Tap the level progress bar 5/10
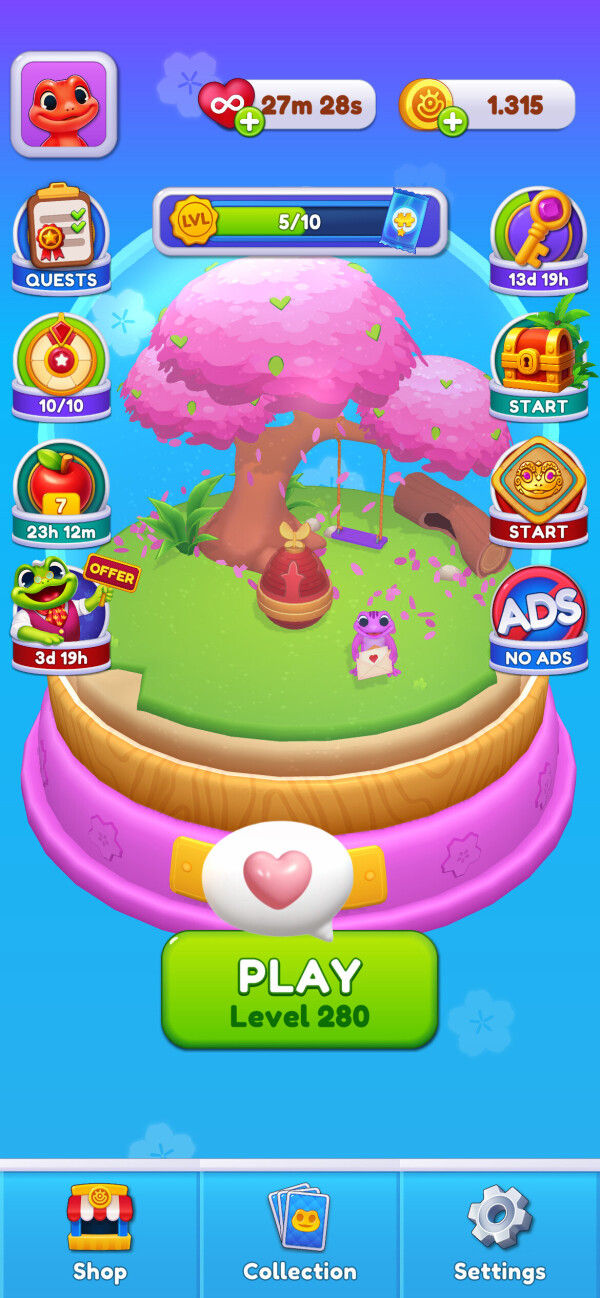600x1298 pixels. 298,222
